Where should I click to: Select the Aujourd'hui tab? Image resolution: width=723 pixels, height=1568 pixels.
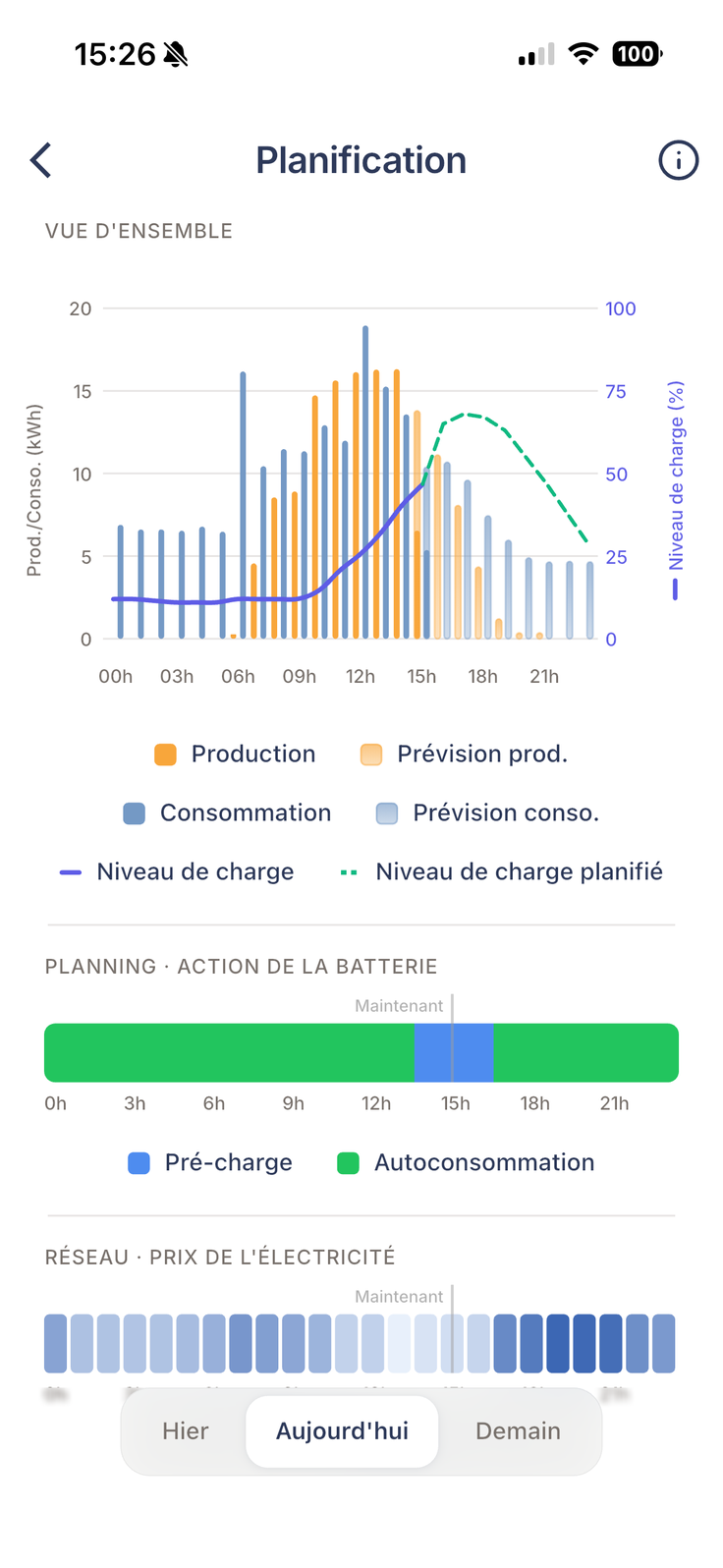click(342, 1431)
